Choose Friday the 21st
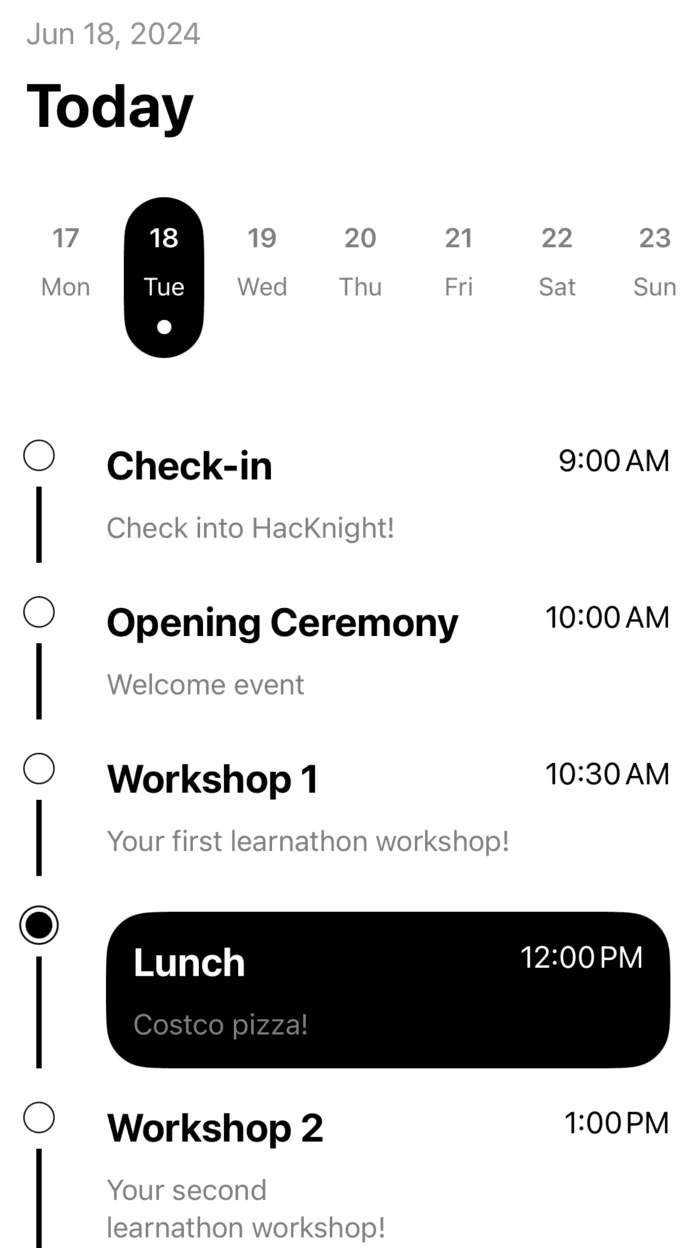 click(458, 262)
